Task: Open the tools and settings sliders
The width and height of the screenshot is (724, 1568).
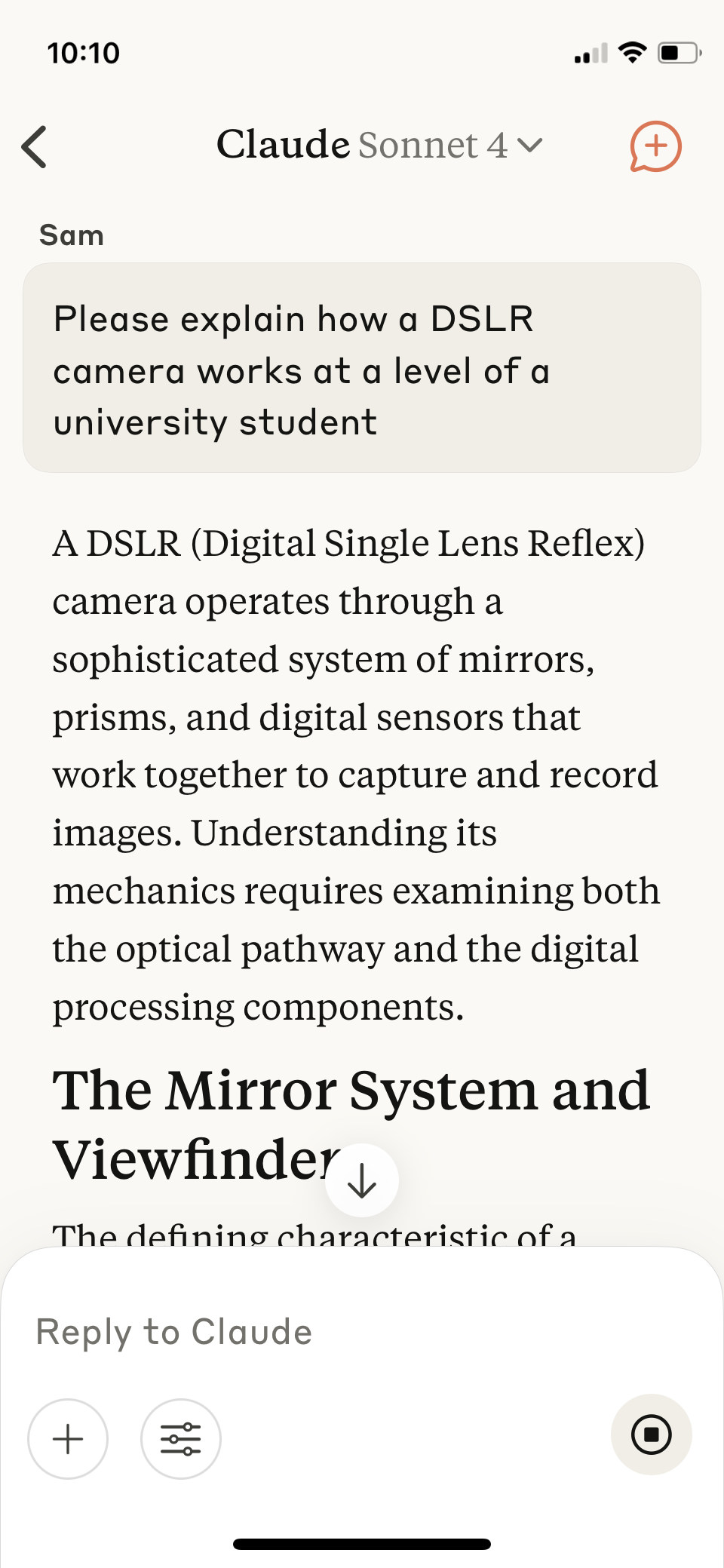Action: tap(181, 1439)
